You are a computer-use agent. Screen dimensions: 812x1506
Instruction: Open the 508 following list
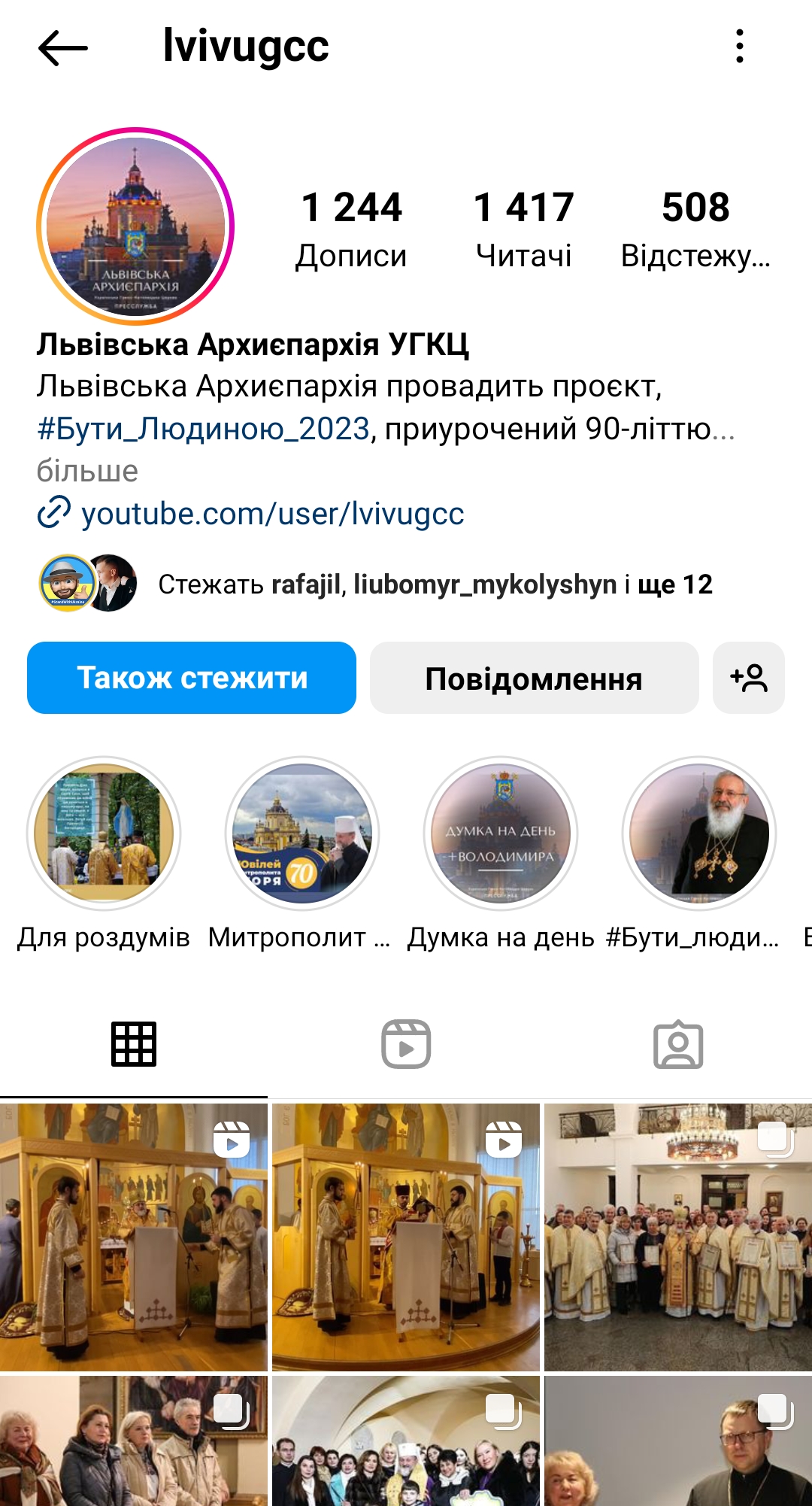click(x=695, y=228)
